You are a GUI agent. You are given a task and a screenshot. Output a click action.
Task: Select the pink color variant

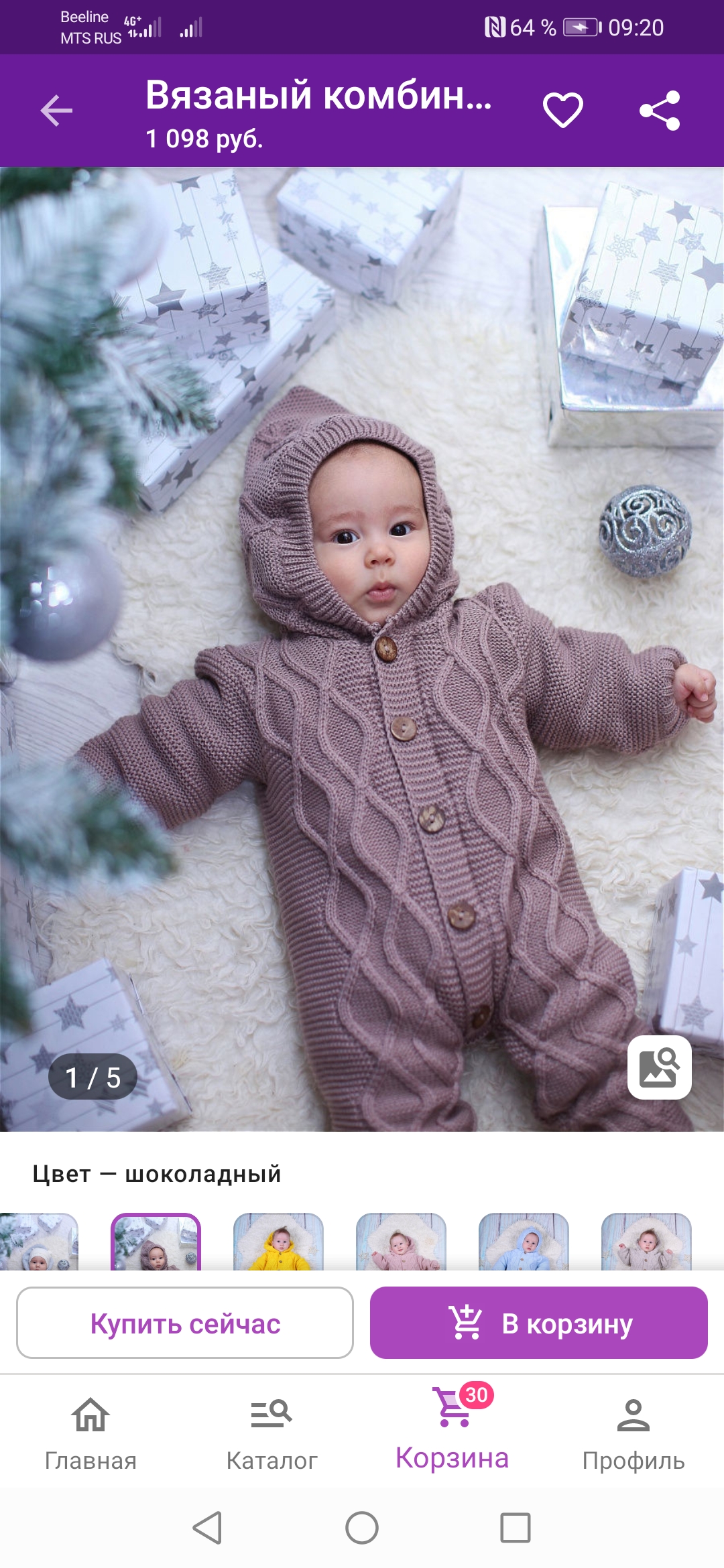pyautogui.click(x=401, y=1242)
